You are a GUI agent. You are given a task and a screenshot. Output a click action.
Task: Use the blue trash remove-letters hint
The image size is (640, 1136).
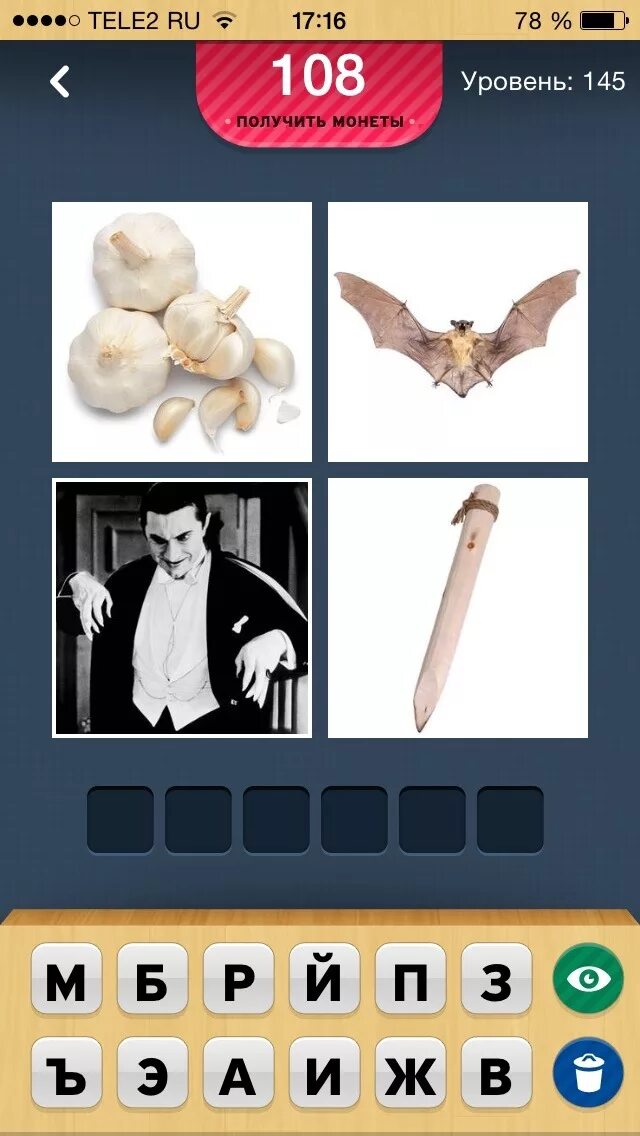pos(588,1073)
